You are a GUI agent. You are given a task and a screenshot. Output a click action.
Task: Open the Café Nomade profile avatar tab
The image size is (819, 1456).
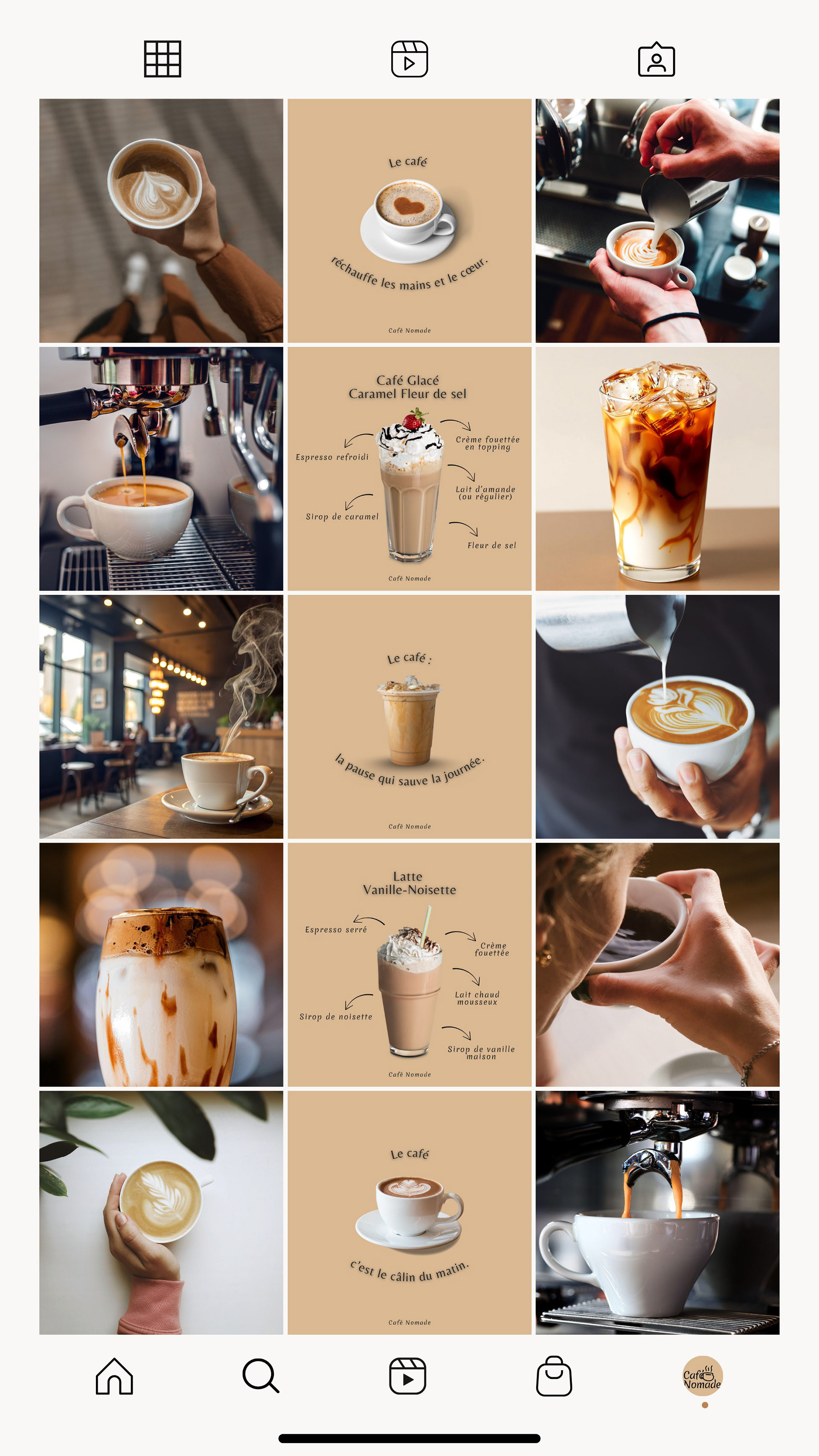click(702, 1376)
